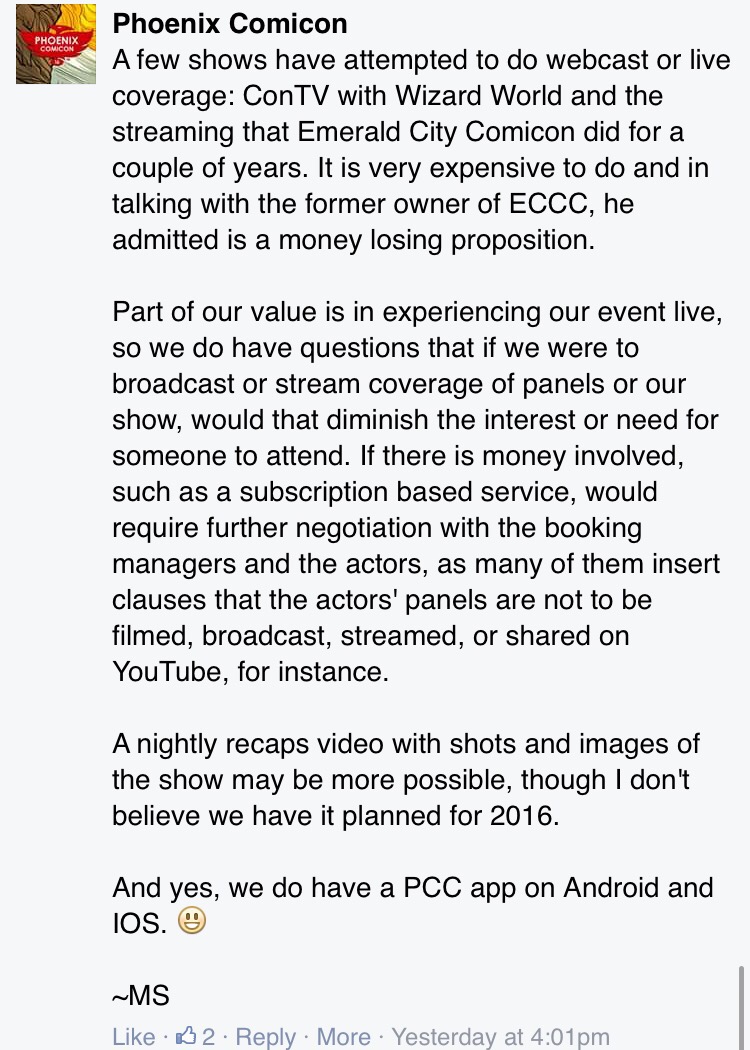Like the Phoenix Comicon comment

133,1037
